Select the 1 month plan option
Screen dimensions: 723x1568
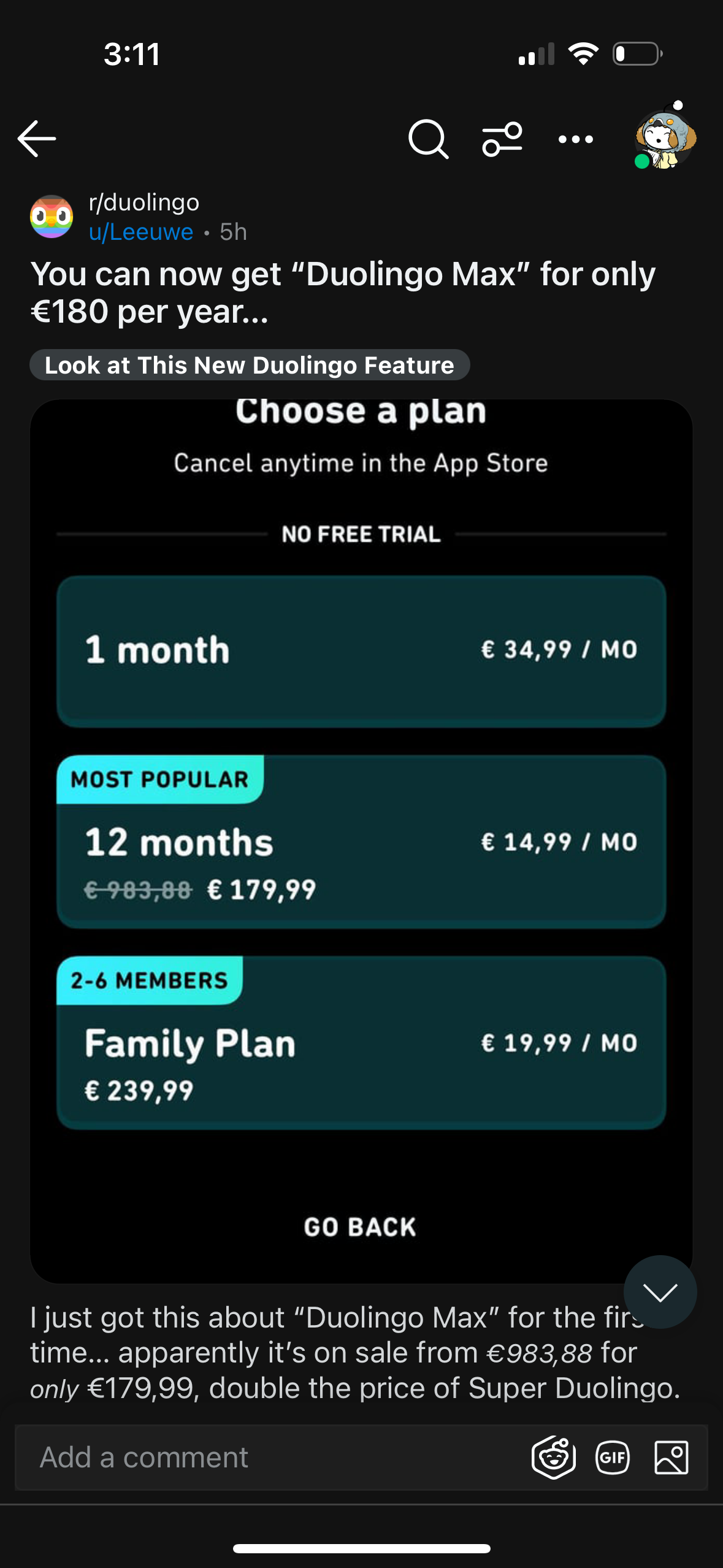(x=361, y=650)
